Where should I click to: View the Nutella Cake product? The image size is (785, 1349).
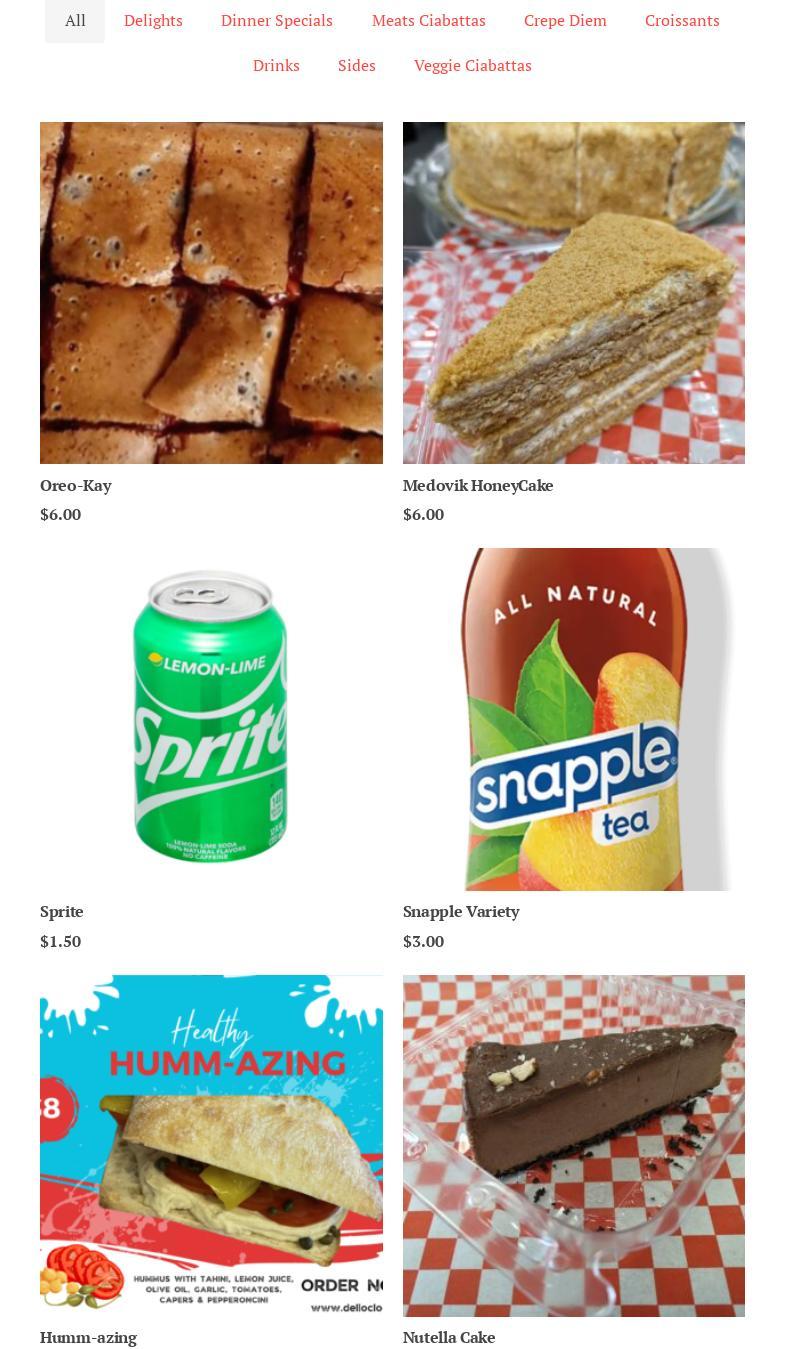point(574,1160)
